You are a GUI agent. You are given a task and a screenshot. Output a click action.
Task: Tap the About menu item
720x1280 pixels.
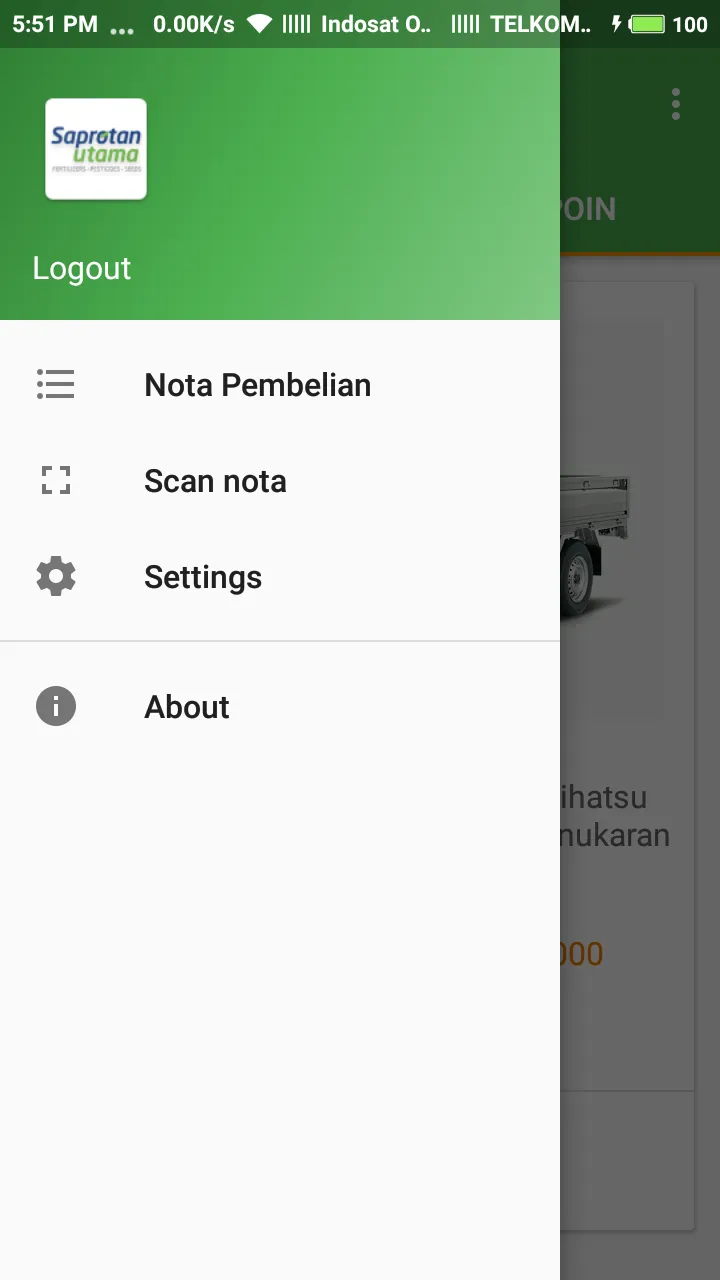(x=186, y=706)
